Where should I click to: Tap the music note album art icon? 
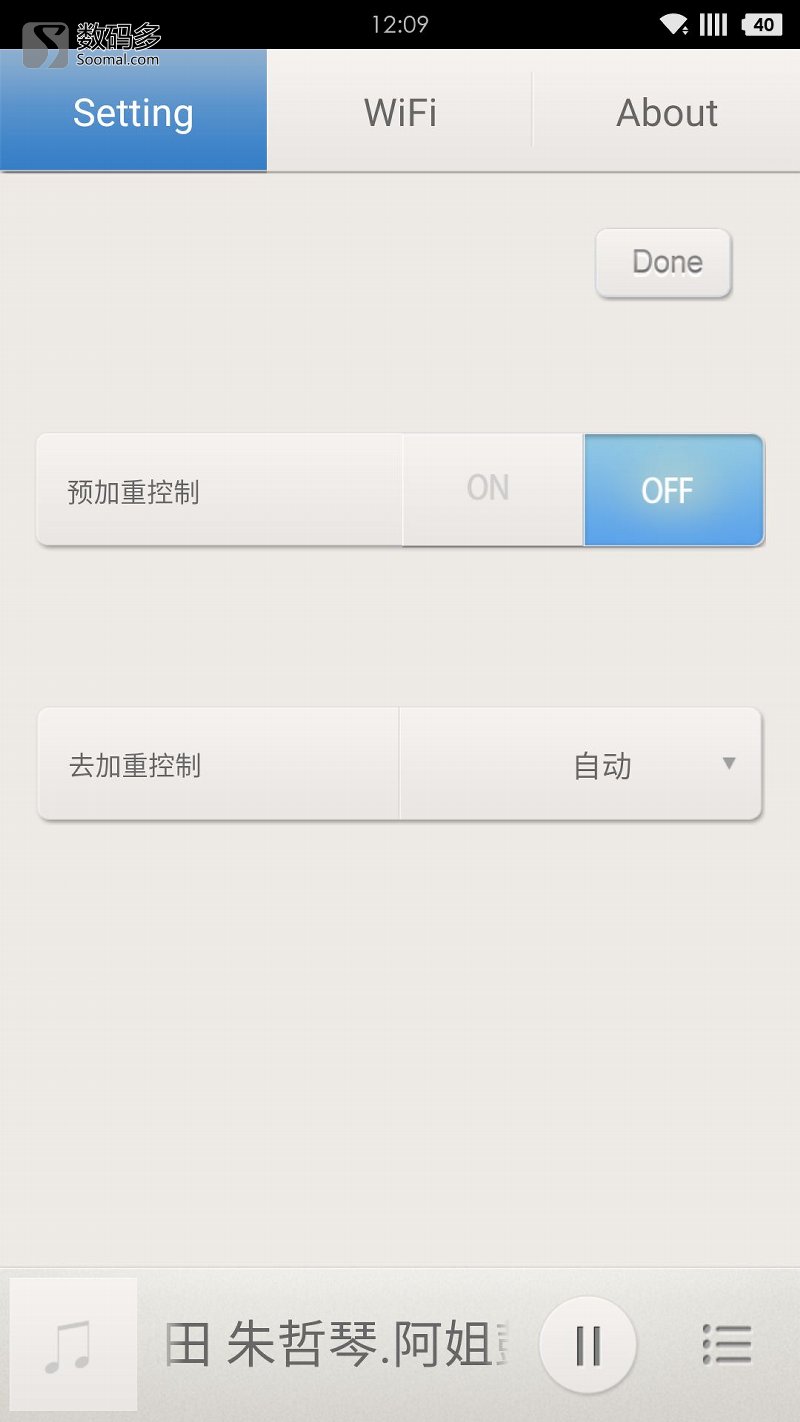[x=70, y=1344]
